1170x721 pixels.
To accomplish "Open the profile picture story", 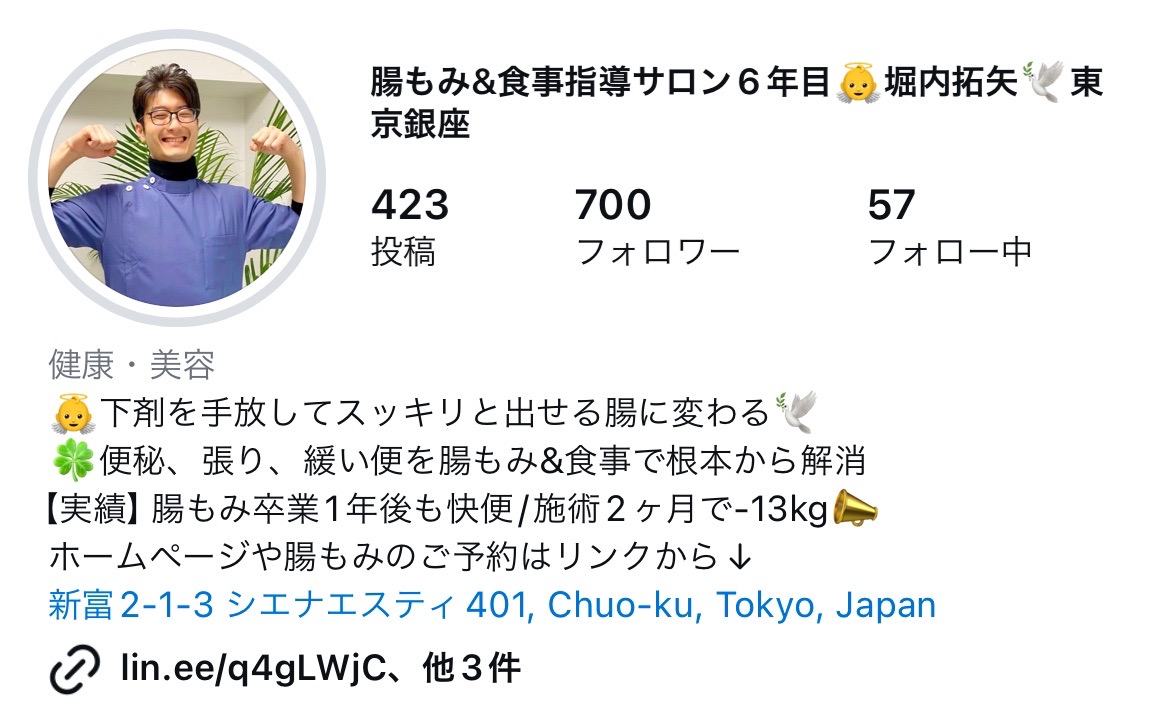I will coord(178,180).
